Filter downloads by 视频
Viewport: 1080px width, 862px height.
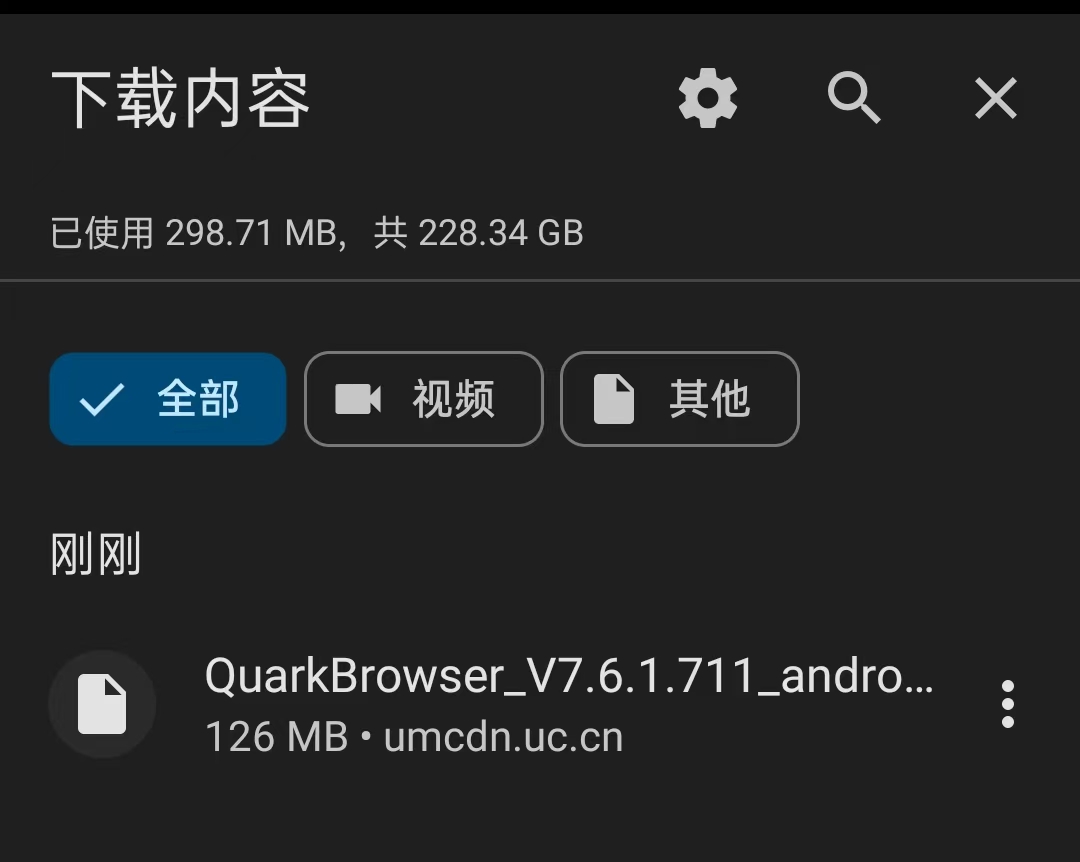(x=423, y=399)
